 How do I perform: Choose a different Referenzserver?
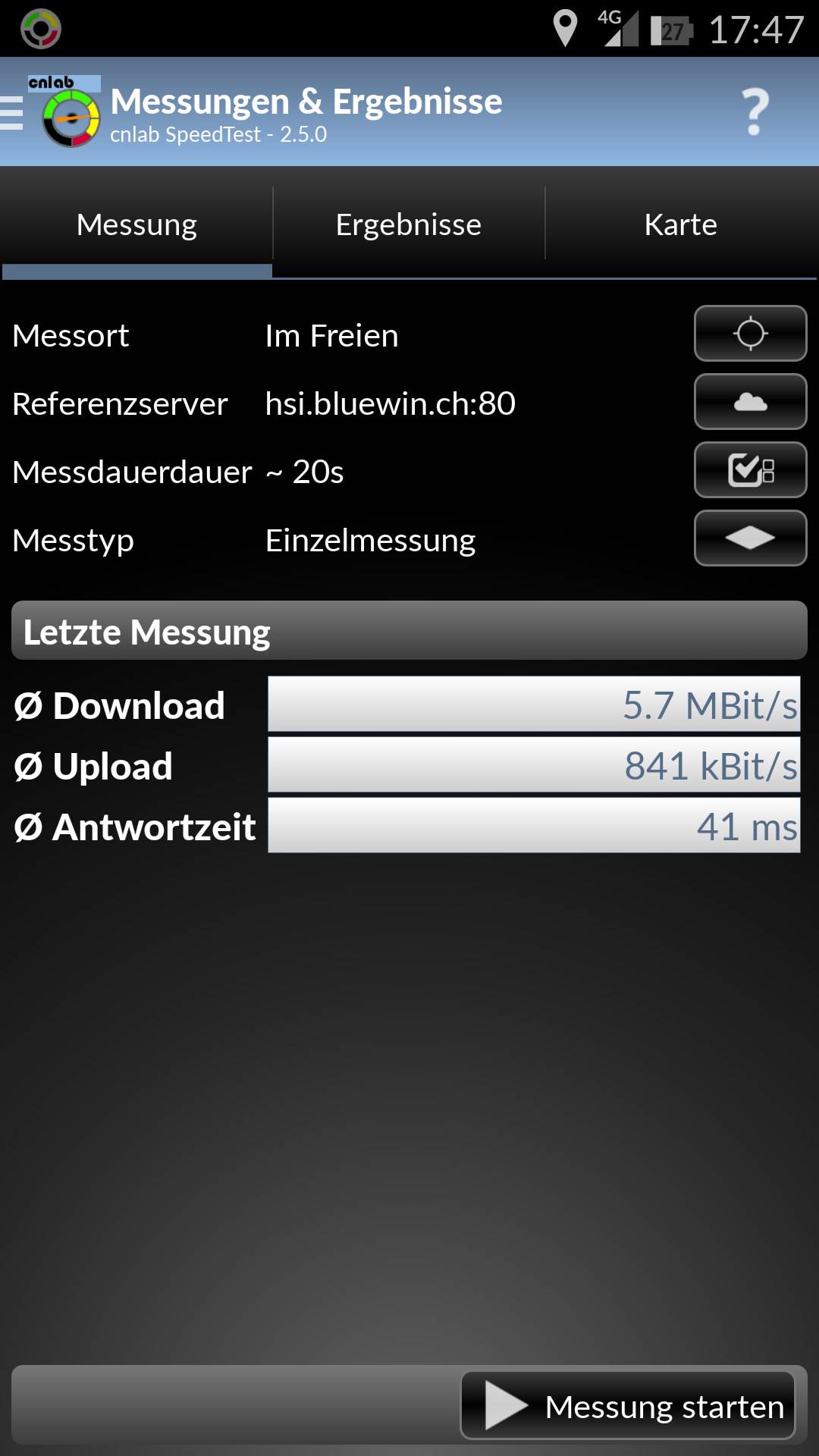[x=750, y=402]
